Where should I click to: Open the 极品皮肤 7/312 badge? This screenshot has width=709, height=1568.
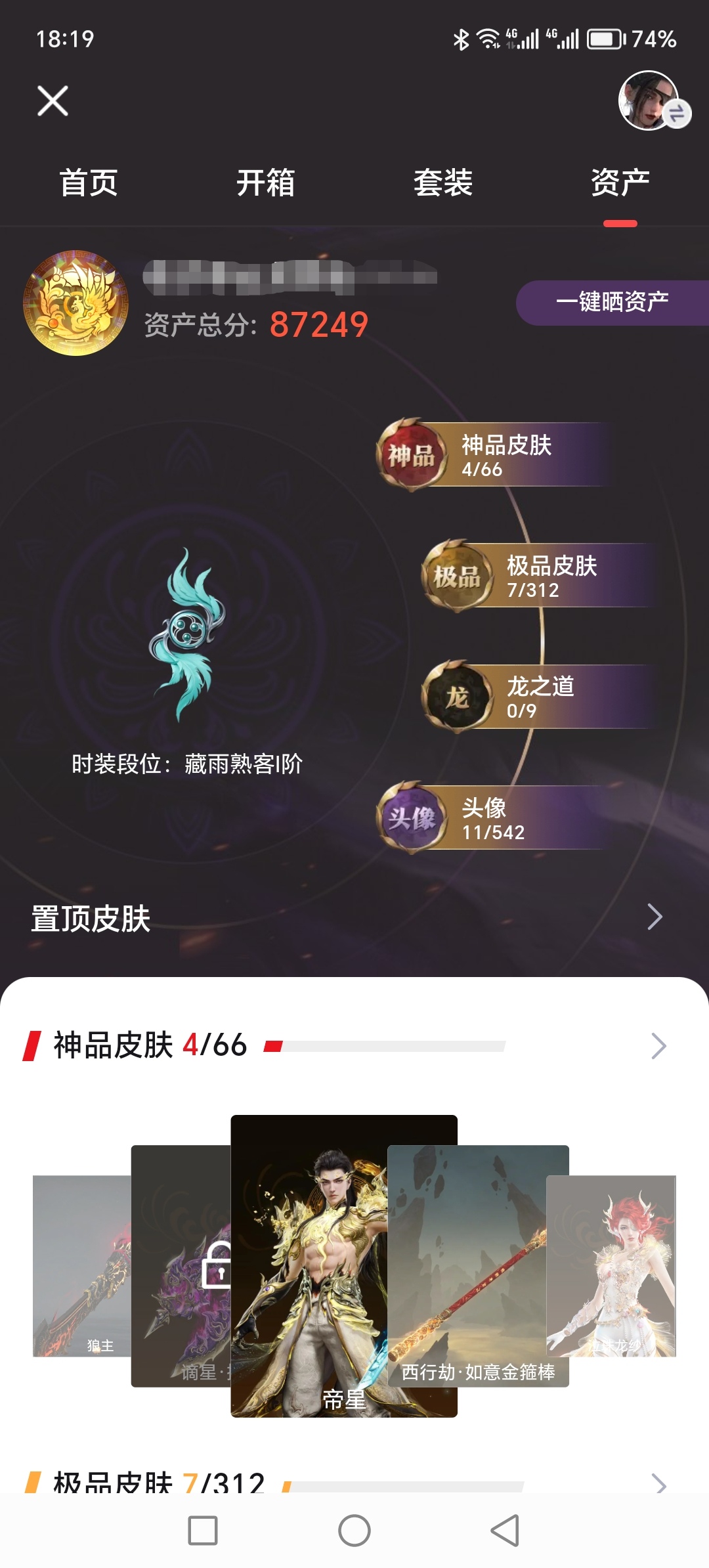538,576
